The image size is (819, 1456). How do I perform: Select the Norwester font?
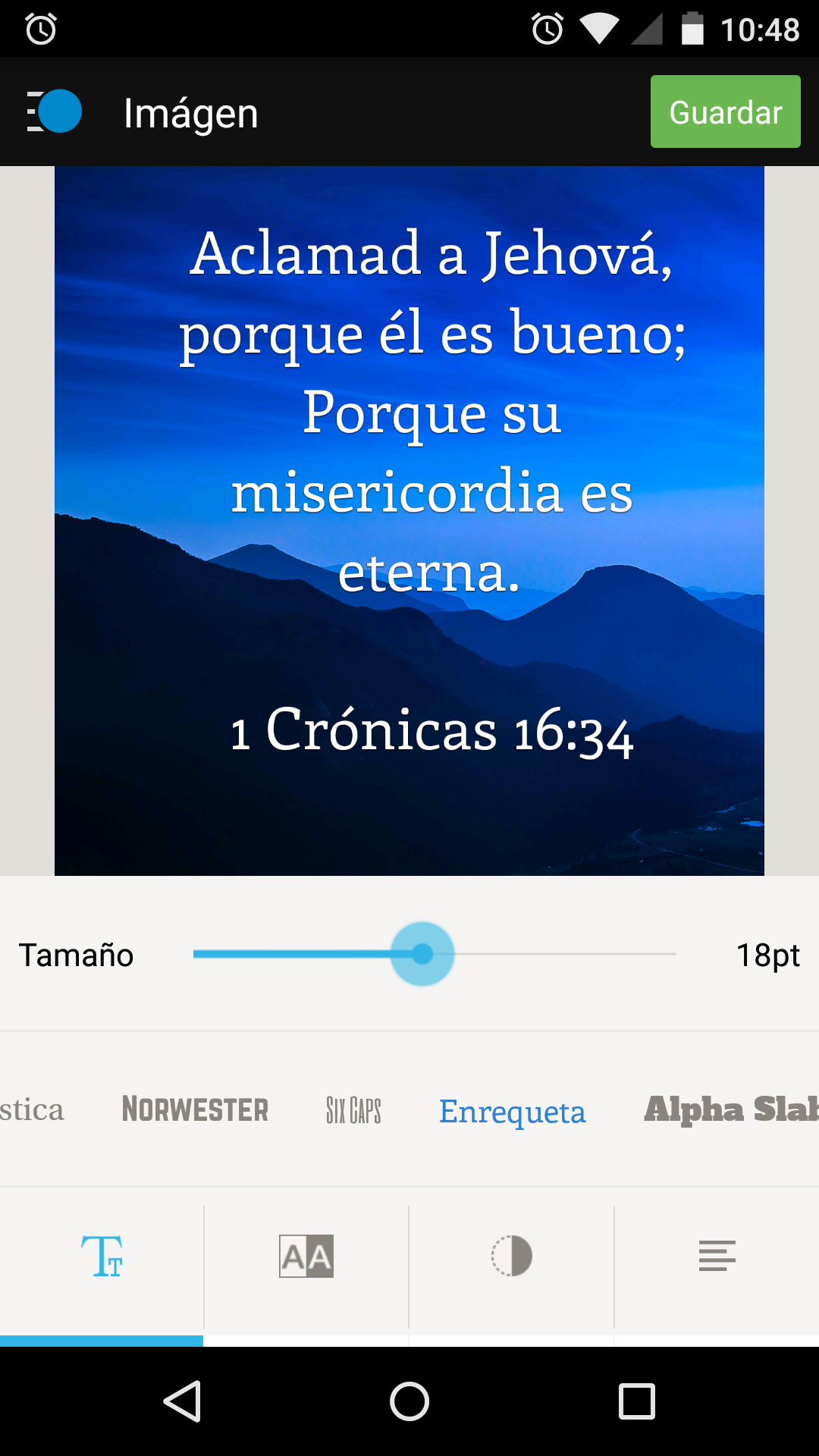pos(195,1109)
